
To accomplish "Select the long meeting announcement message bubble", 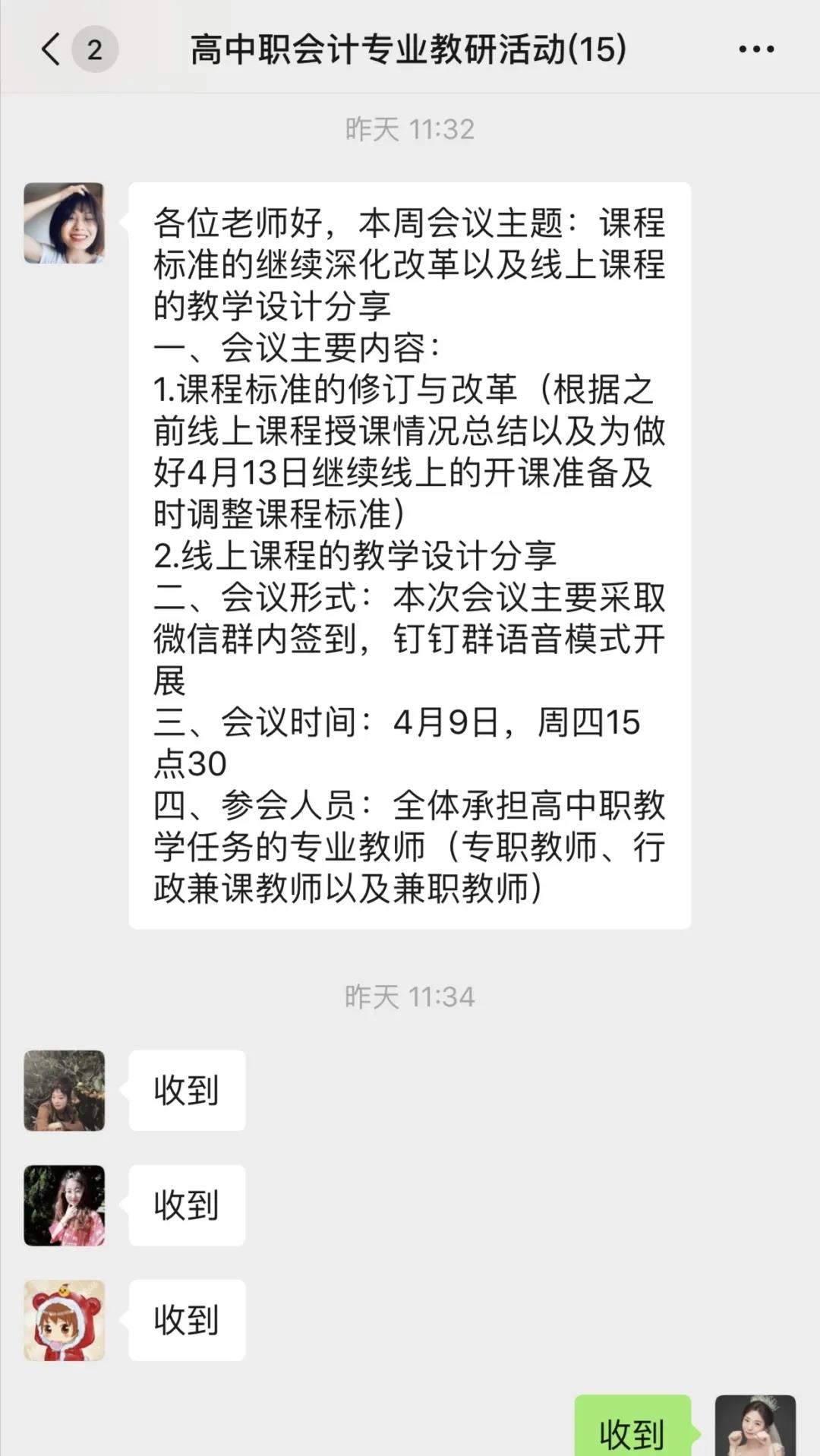I will (x=410, y=554).
